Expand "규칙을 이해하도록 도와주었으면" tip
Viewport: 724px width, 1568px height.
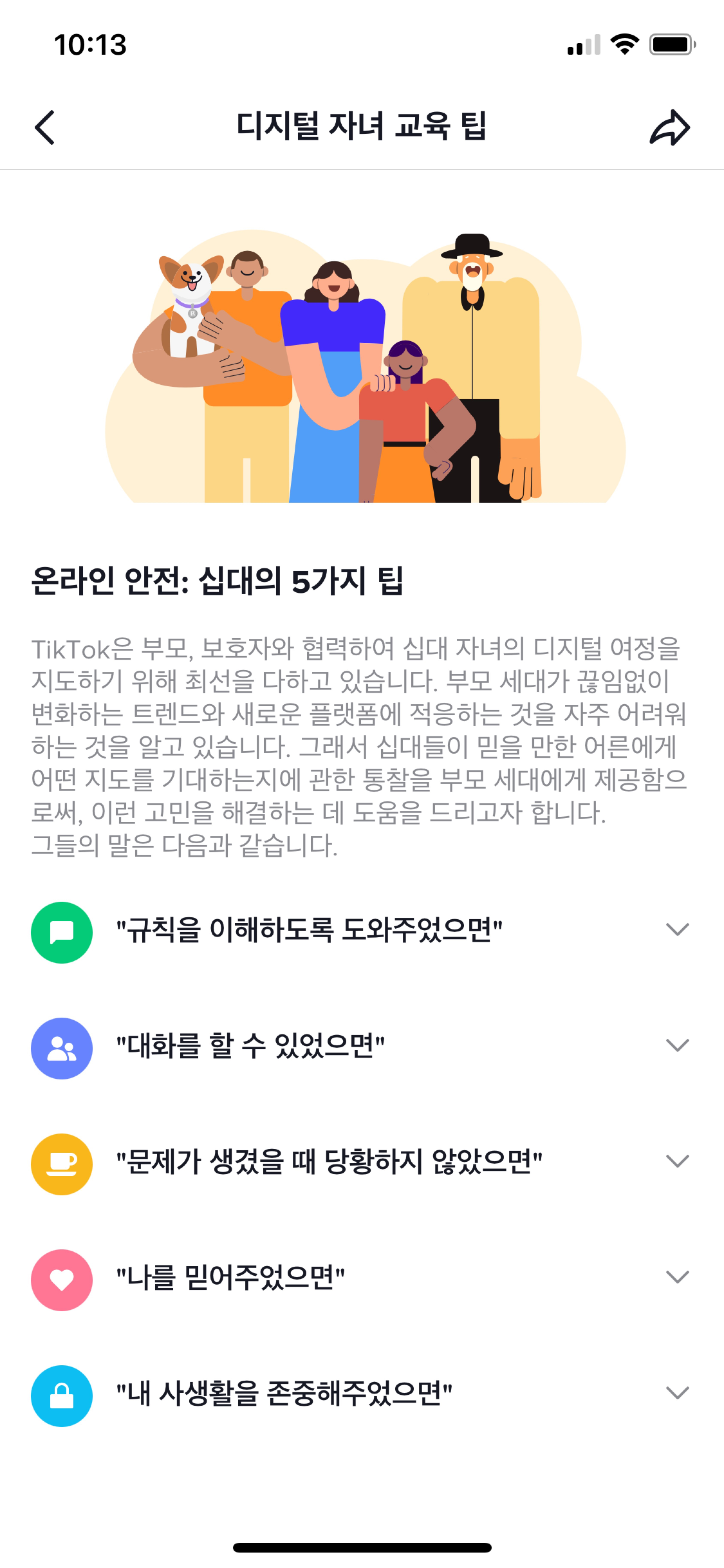[x=677, y=929]
